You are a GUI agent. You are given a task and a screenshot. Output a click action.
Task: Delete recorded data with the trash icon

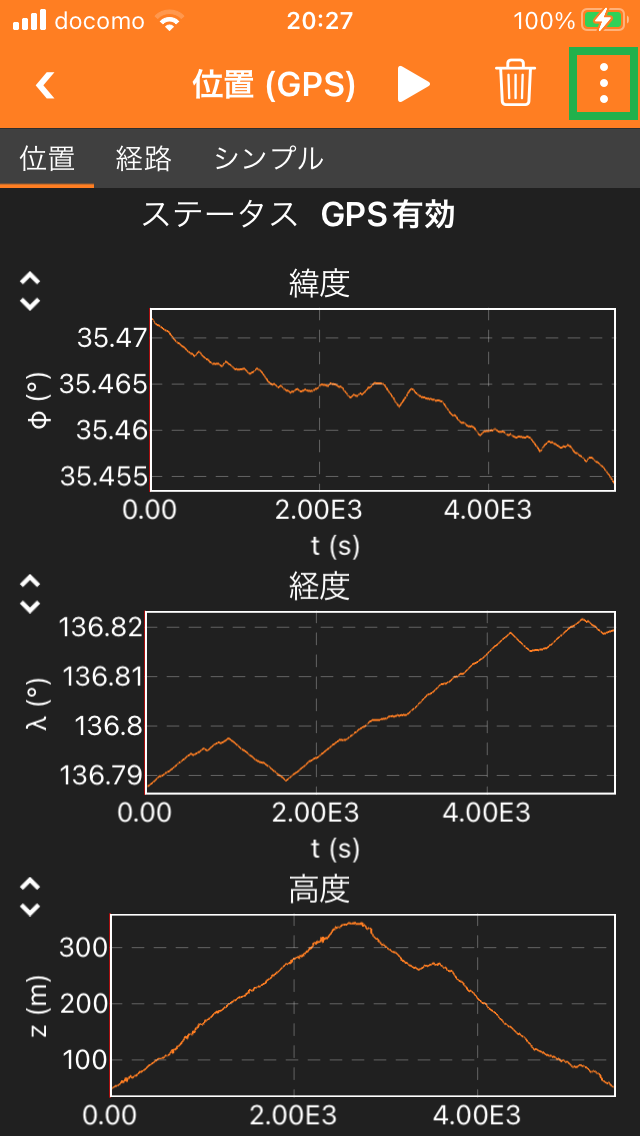pyautogui.click(x=515, y=85)
